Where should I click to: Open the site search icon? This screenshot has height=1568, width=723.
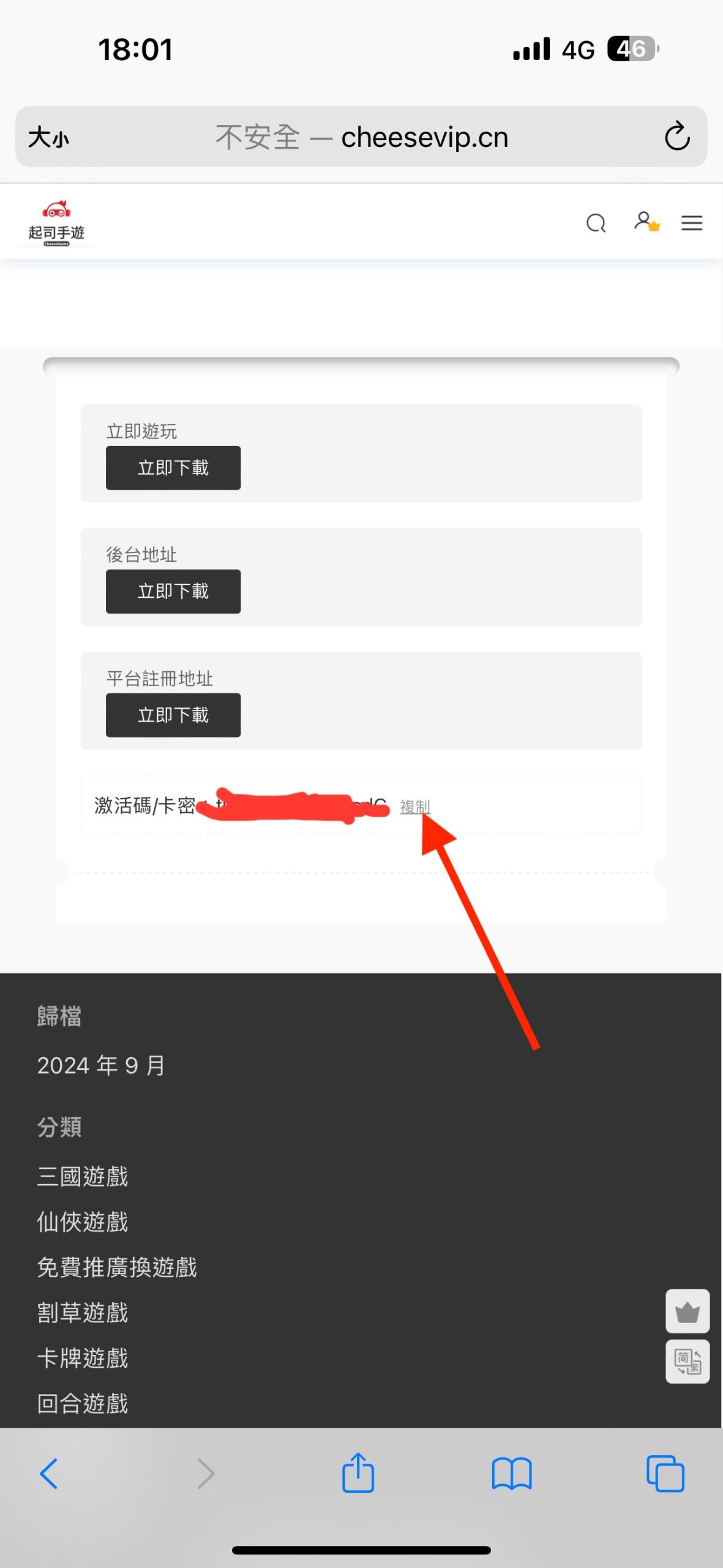click(x=596, y=223)
